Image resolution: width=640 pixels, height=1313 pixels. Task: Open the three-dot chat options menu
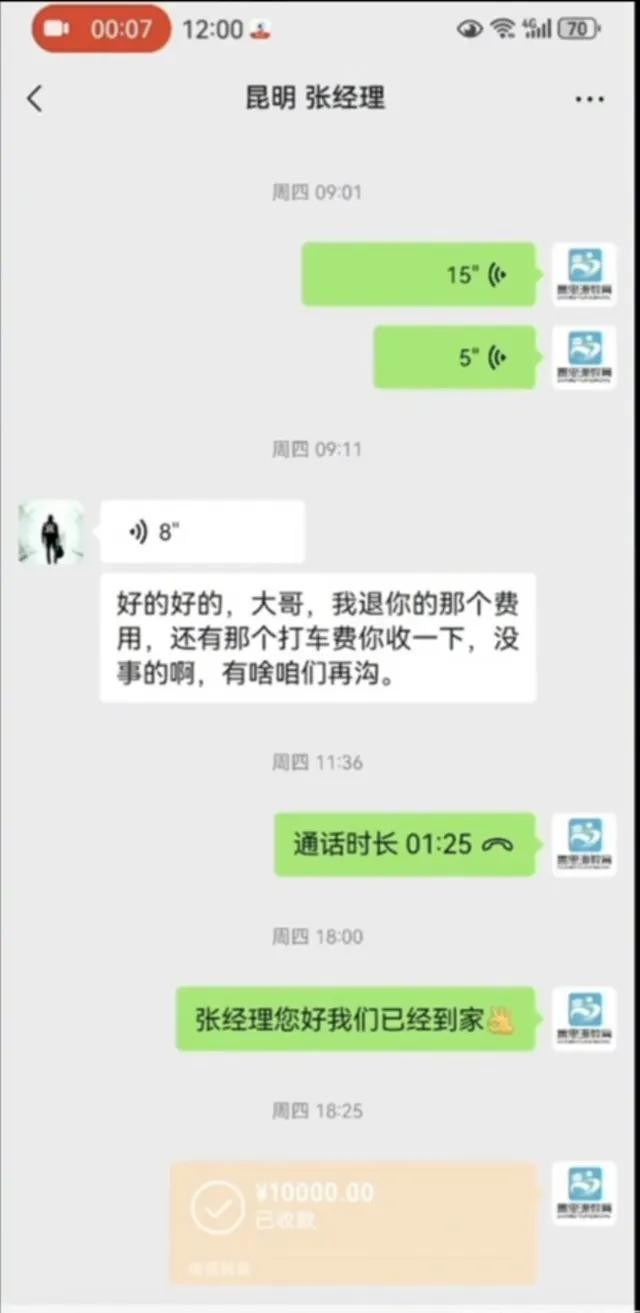point(590,99)
